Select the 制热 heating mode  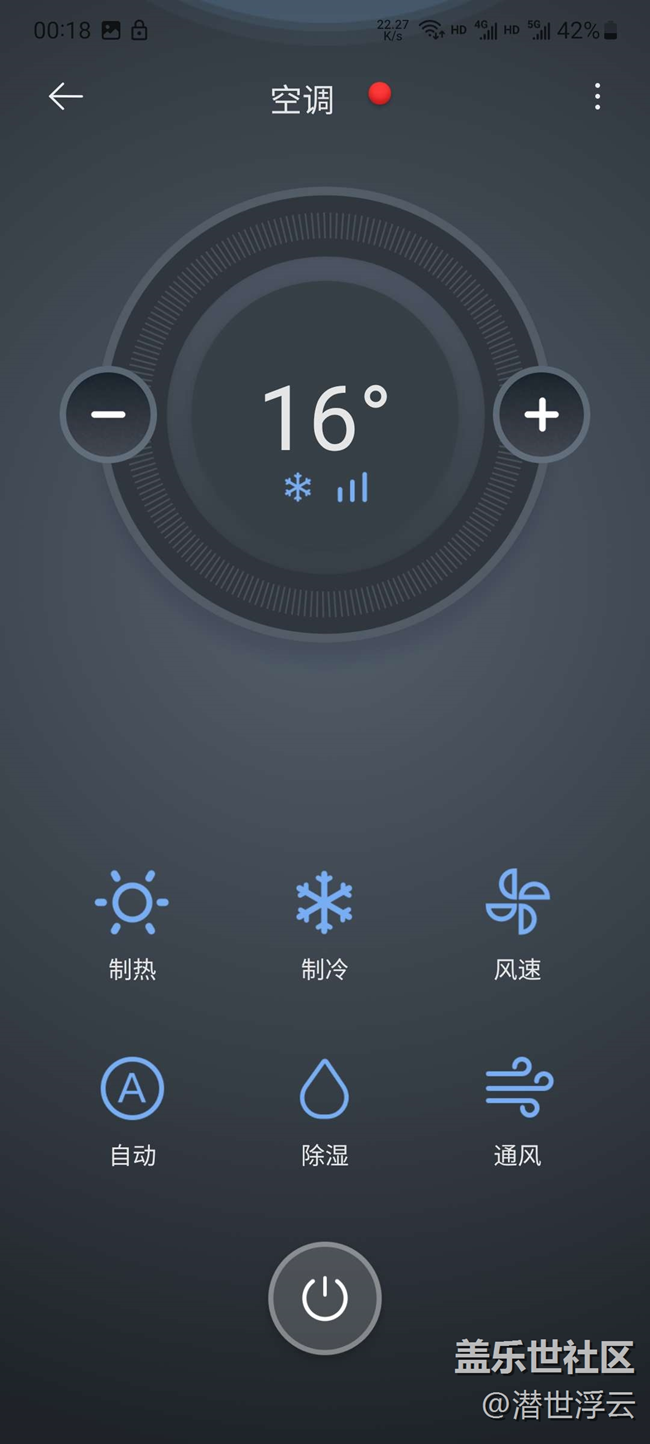coord(132,925)
